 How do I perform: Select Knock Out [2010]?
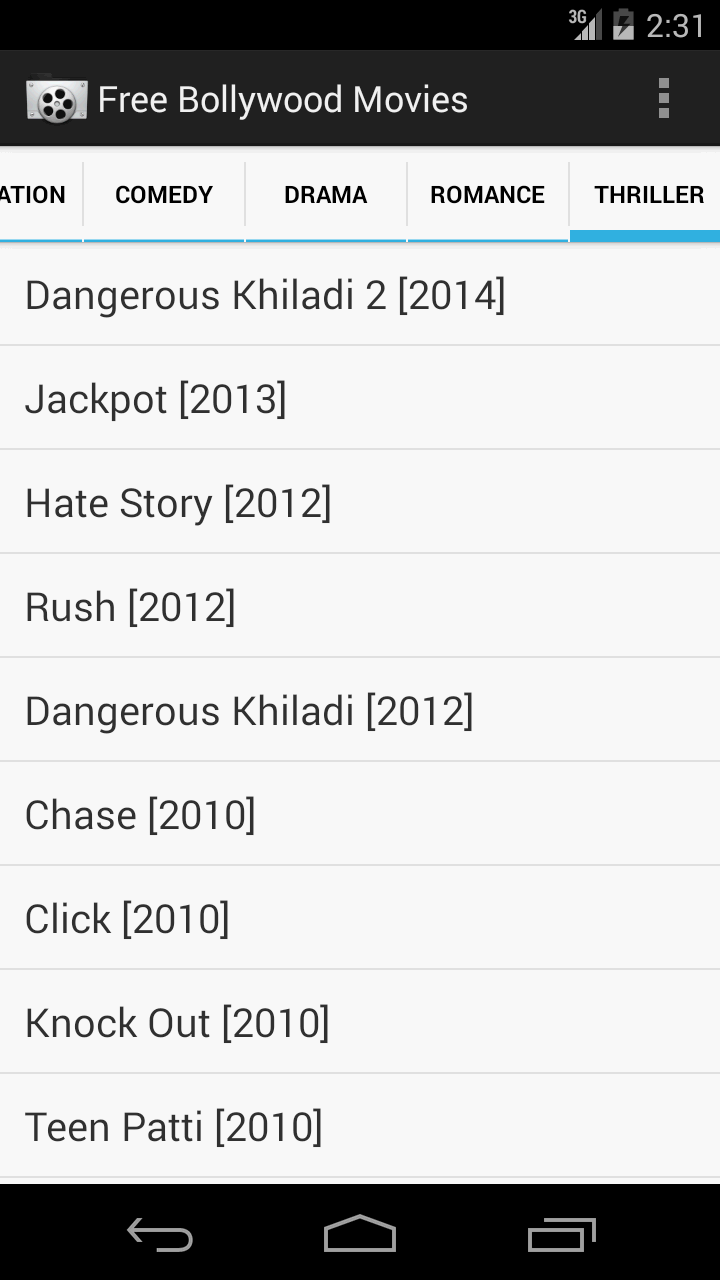pos(177,1022)
